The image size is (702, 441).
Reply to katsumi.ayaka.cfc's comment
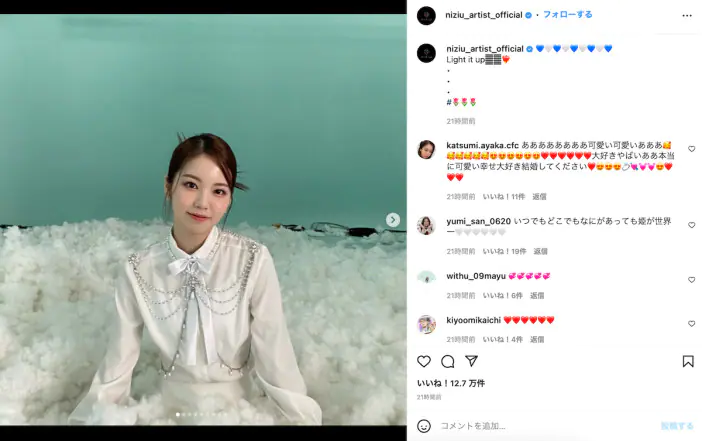pyautogui.click(x=539, y=196)
